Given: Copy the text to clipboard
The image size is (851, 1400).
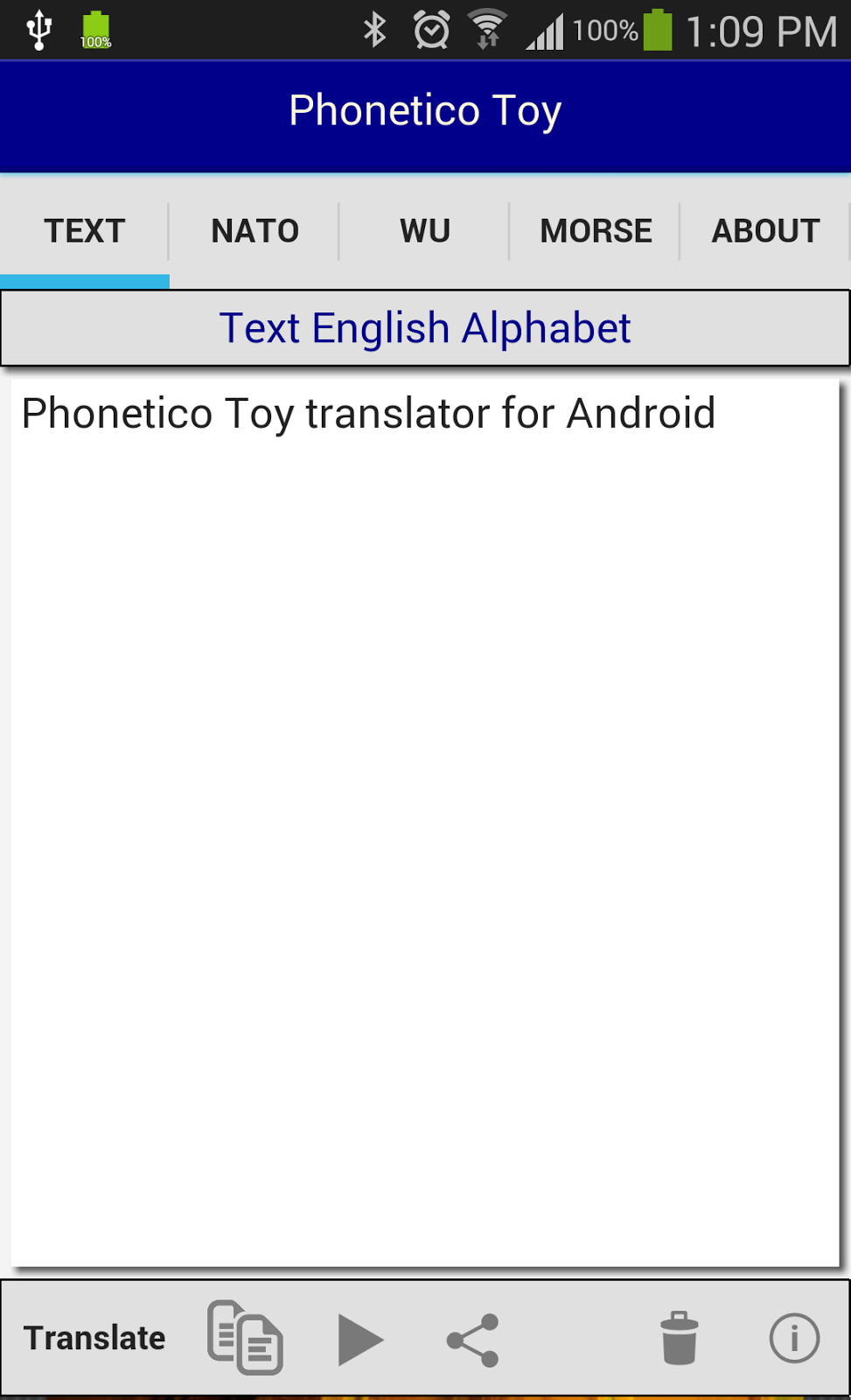Looking at the screenshot, I should [245, 1338].
